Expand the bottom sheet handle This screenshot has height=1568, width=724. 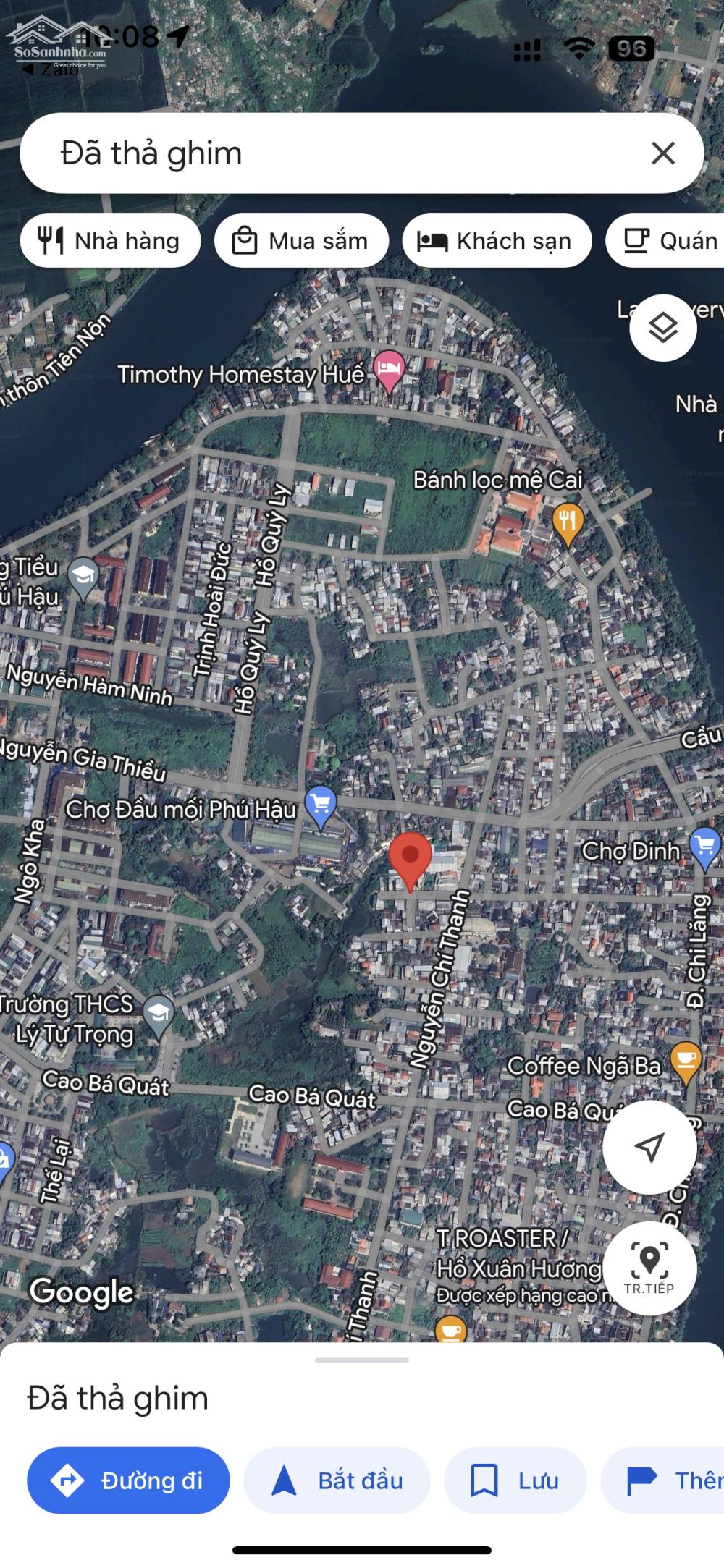tap(362, 1360)
